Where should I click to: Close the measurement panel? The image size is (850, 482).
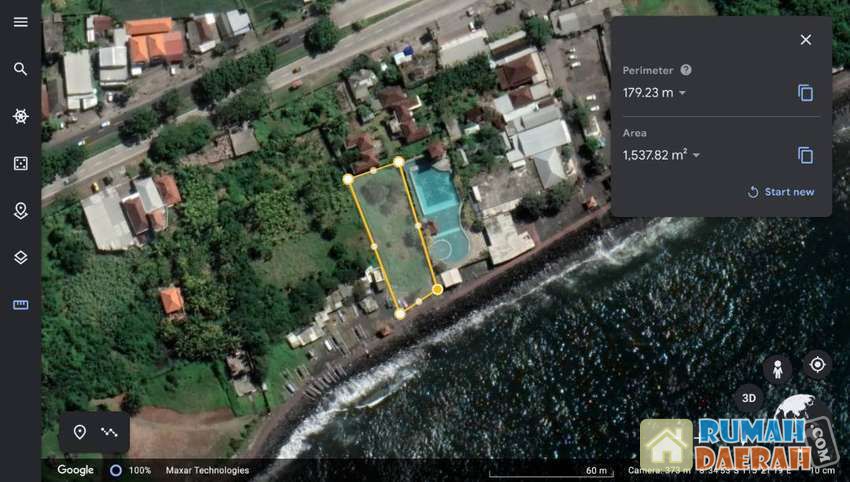805,40
